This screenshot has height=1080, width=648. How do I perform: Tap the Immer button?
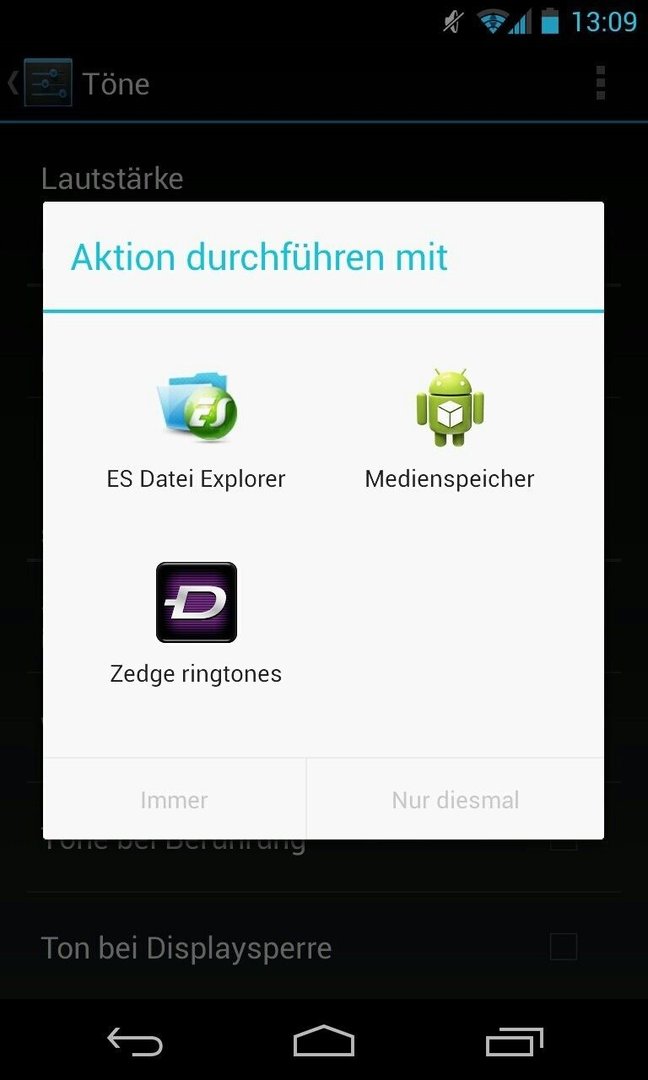pyautogui.click(x=174, y=800)
